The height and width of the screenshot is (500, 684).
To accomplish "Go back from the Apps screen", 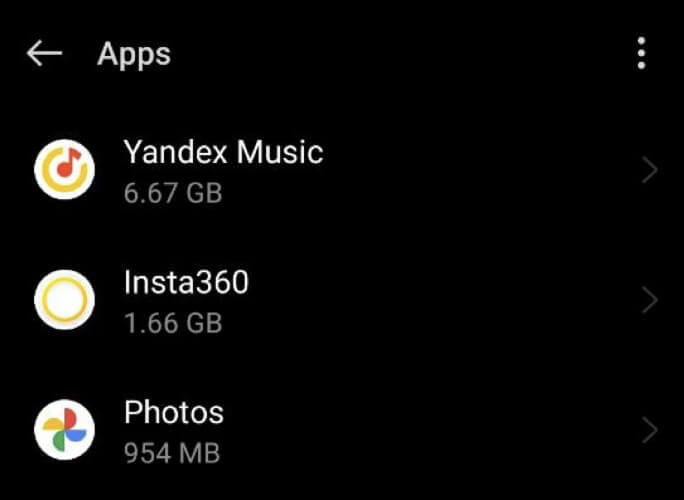I will 44,54.
